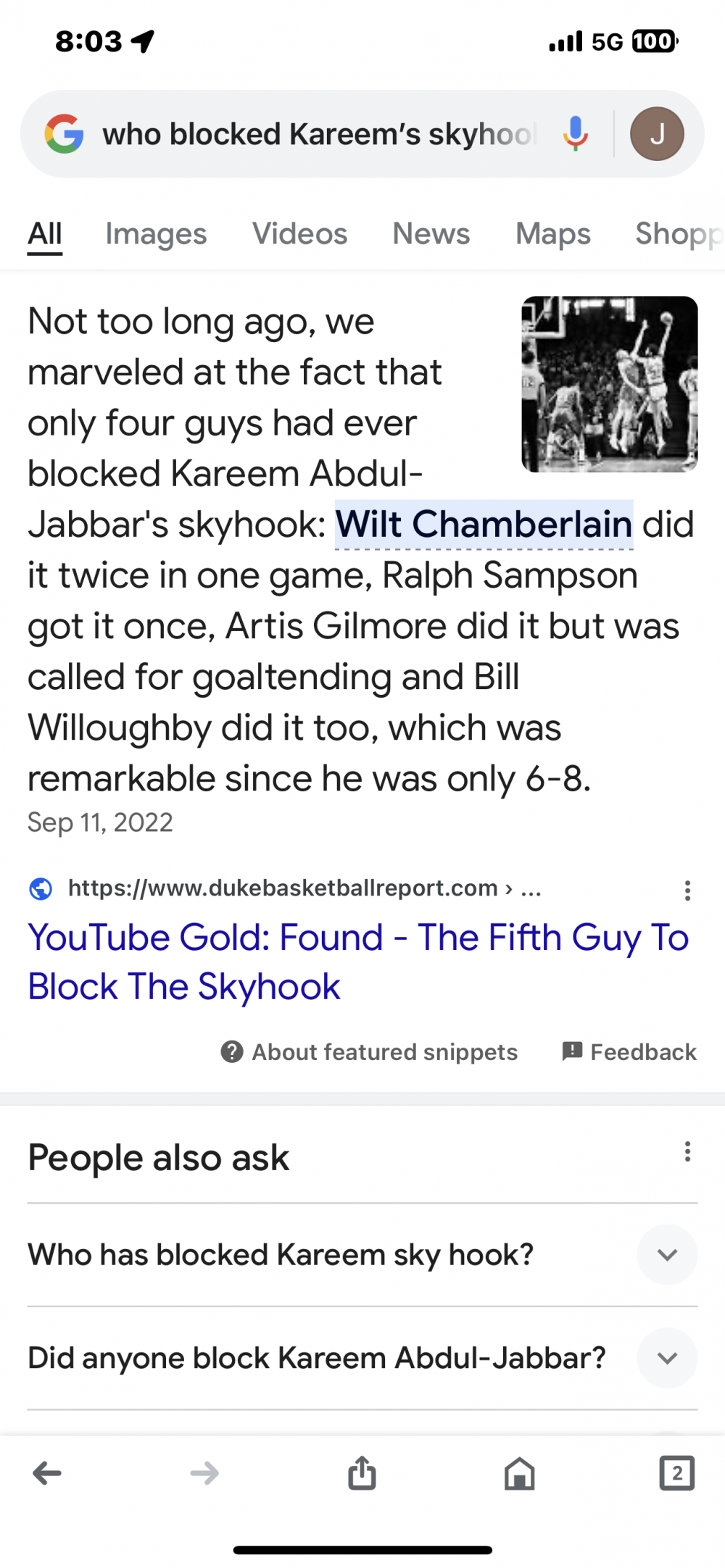Tap the search box with Kareem query
Image resolution: width=725 pixels, height=1568 pixels.
(x=319, y=135)
